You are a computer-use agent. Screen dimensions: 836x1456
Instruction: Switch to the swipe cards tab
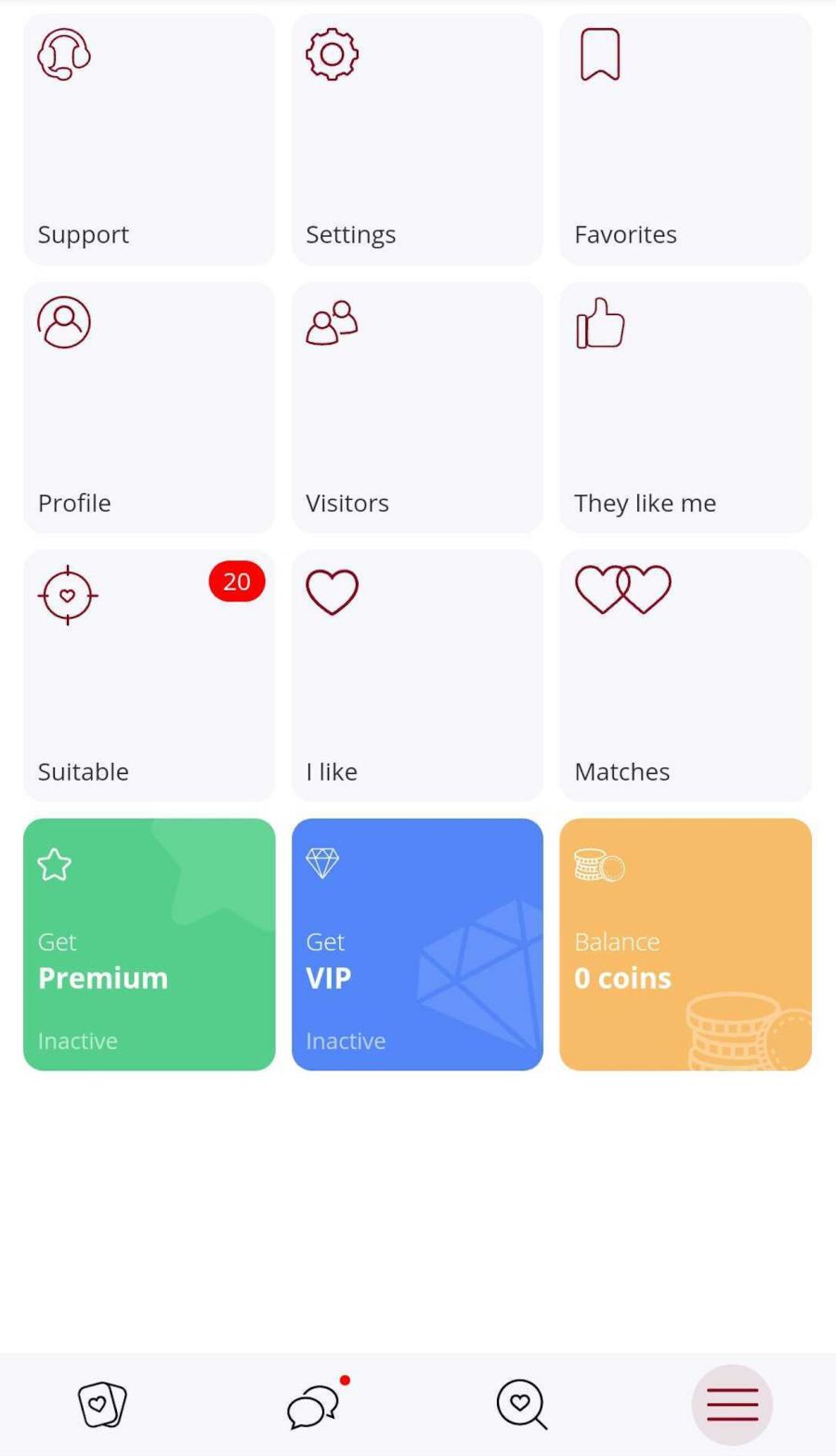102,1404
